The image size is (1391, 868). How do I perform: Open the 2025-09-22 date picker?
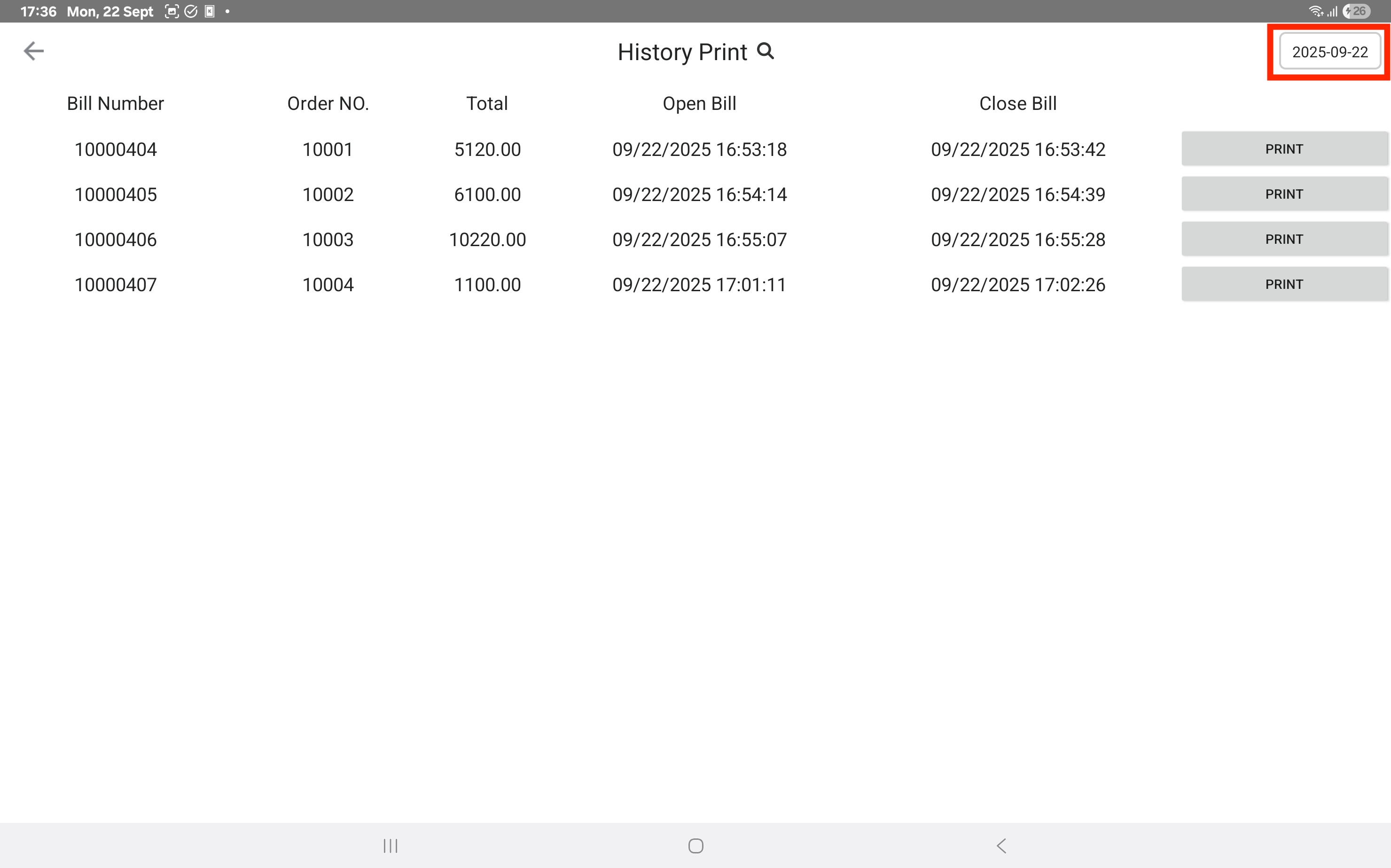pos(1329,52)
